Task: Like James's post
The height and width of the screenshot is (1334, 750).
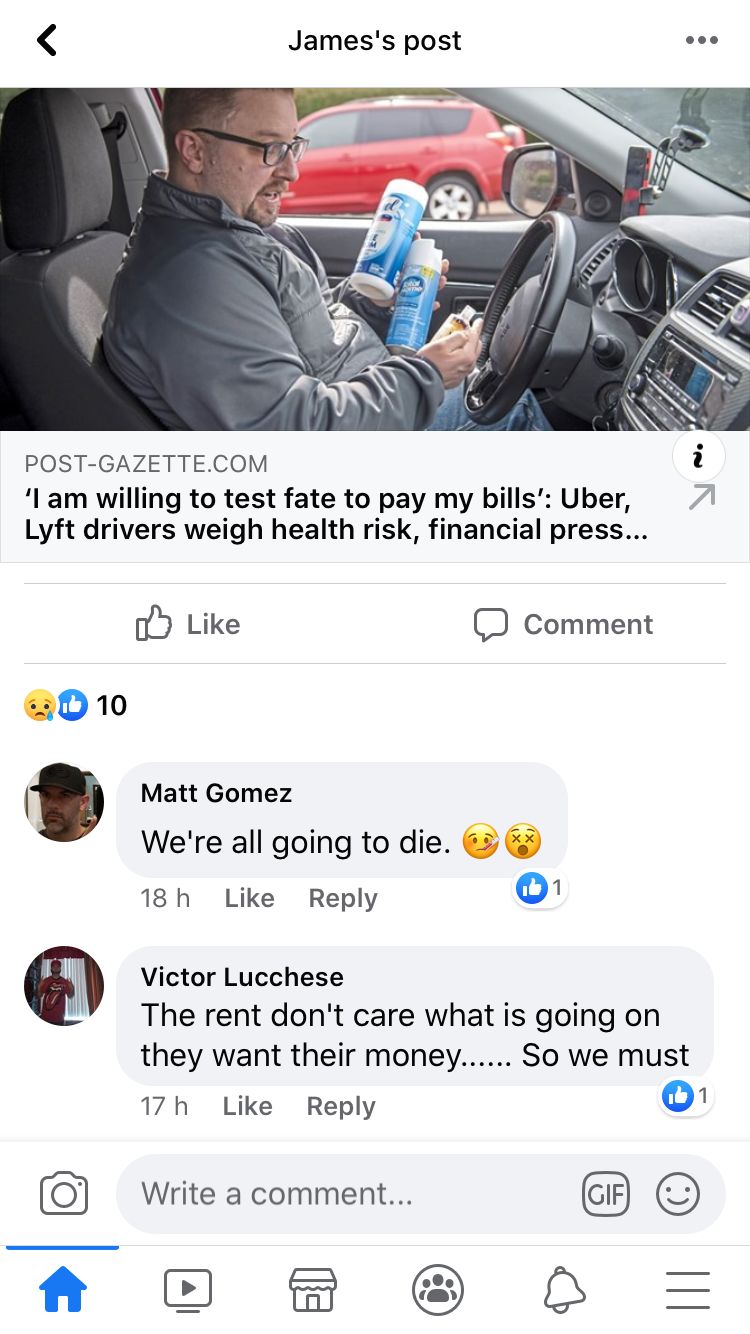Action: click(188, 624)
